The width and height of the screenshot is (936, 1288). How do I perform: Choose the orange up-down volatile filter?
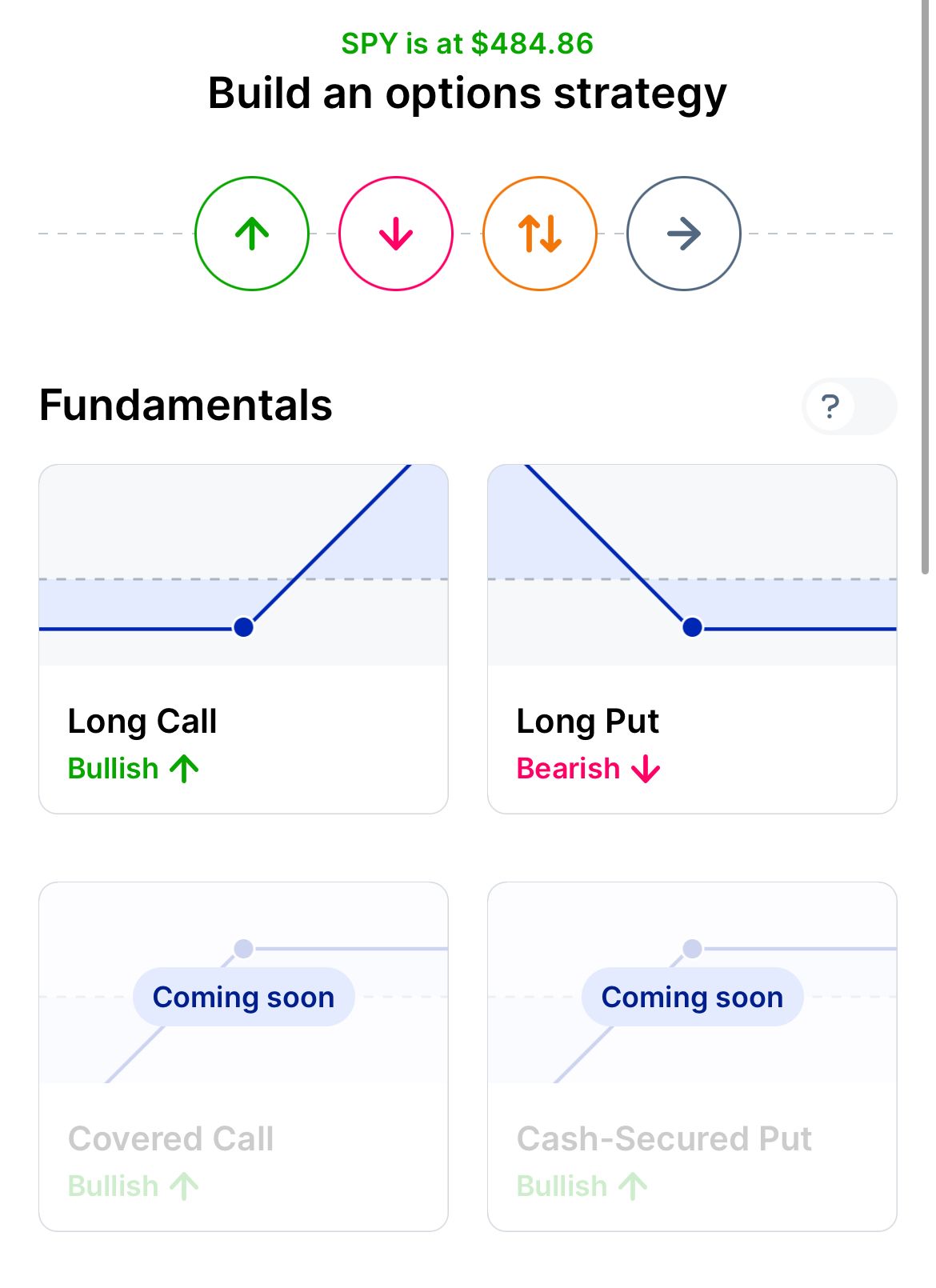click(540, 234)
